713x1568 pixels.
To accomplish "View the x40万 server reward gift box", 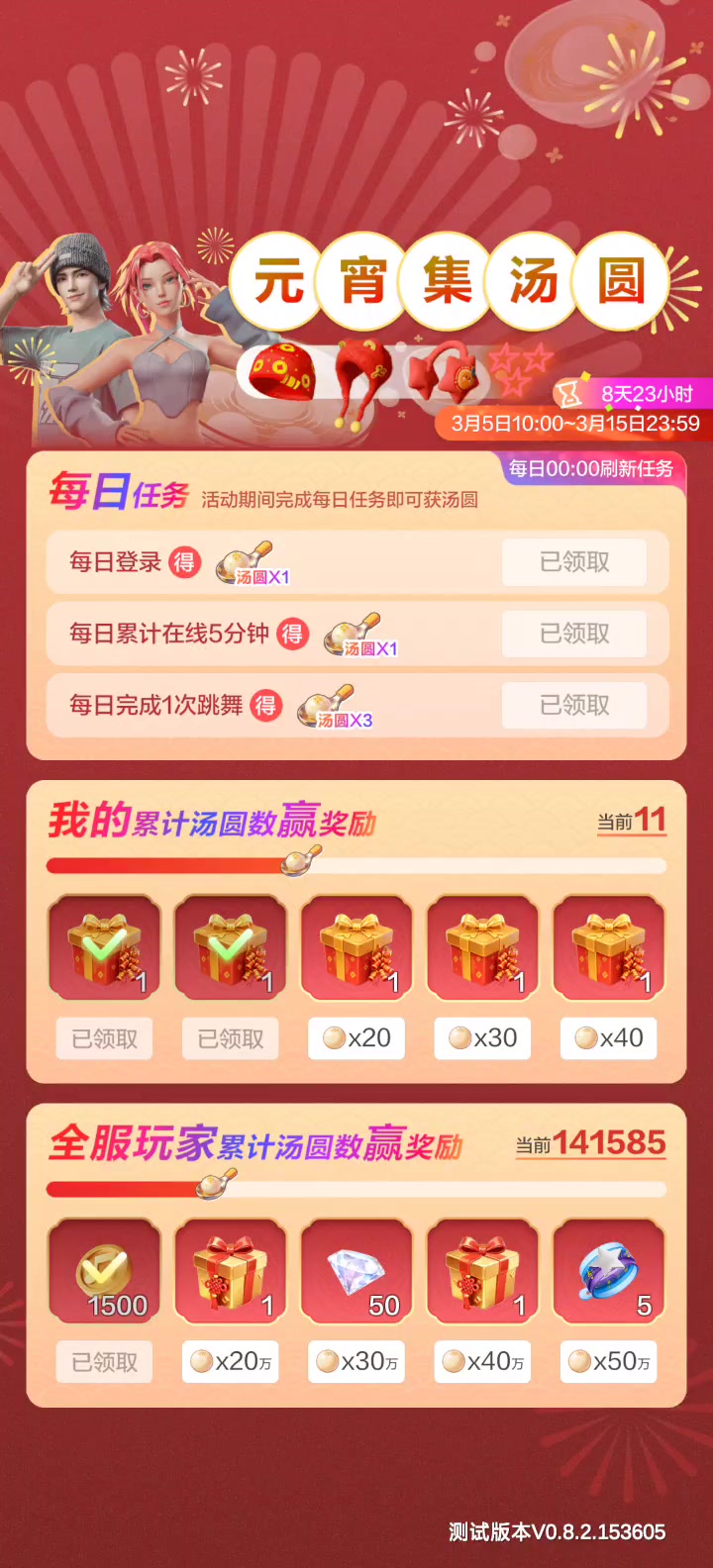I will [x=483, y=1272].
